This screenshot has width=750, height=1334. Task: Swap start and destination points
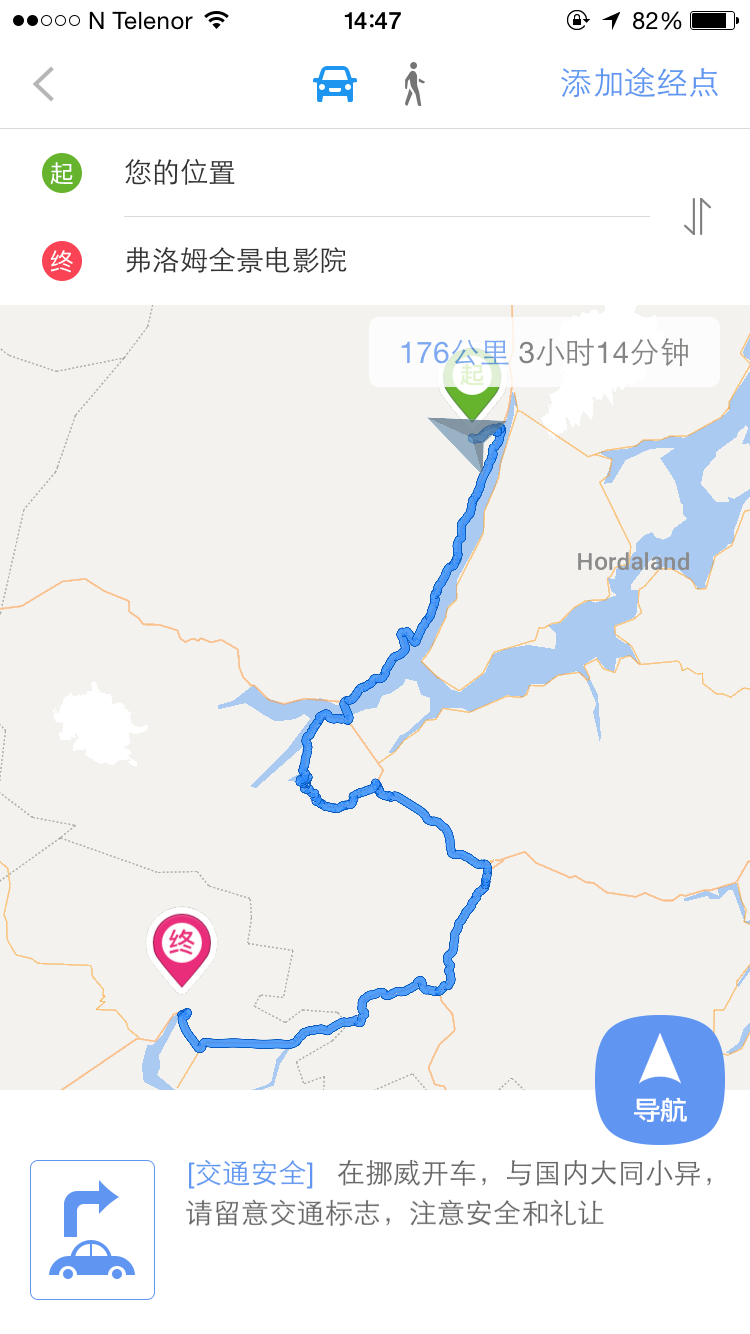tap(697, 216)
